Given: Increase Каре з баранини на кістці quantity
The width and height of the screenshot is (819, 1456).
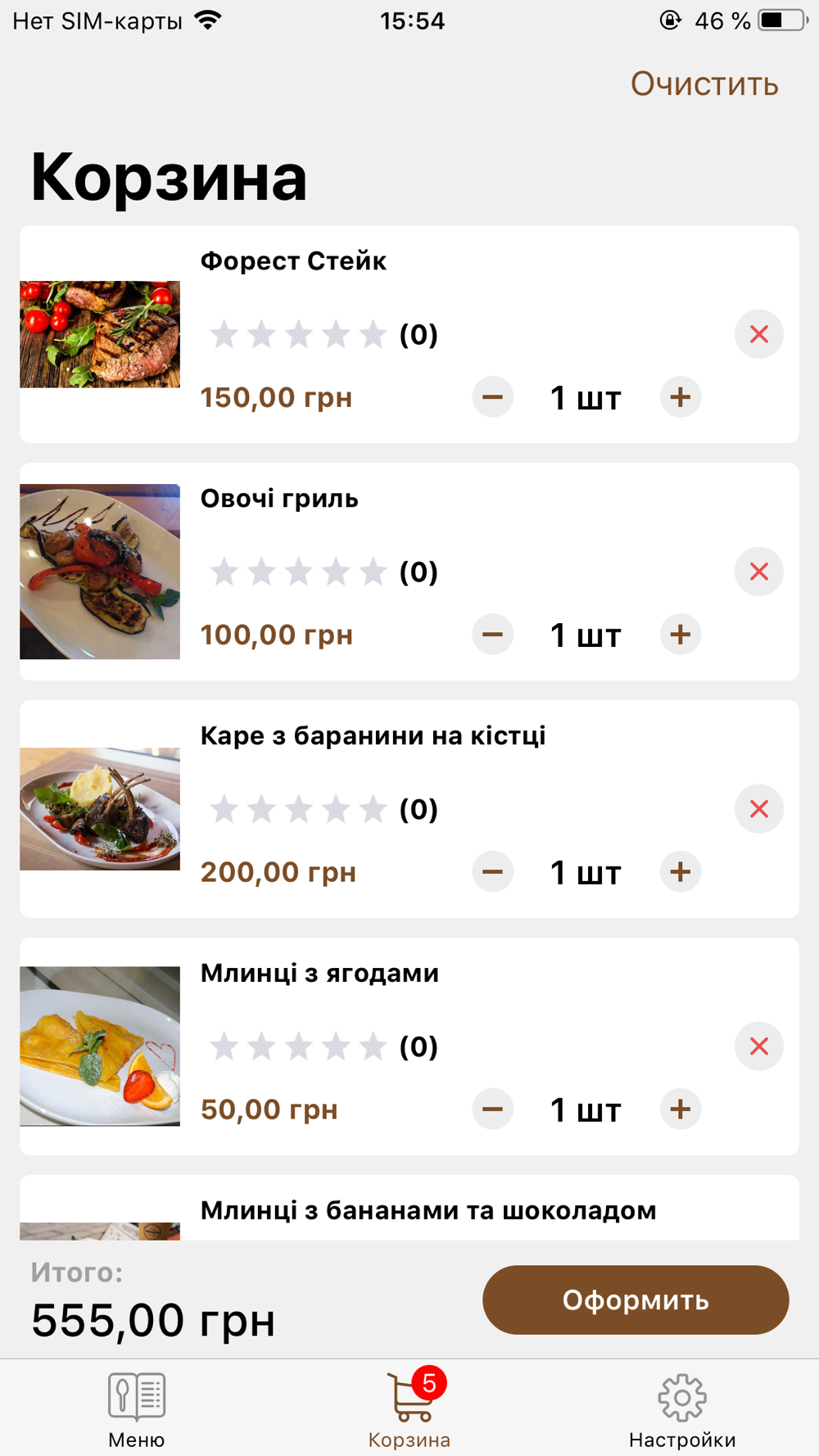Looking at the screenshot, I should (x=680, y=872).
